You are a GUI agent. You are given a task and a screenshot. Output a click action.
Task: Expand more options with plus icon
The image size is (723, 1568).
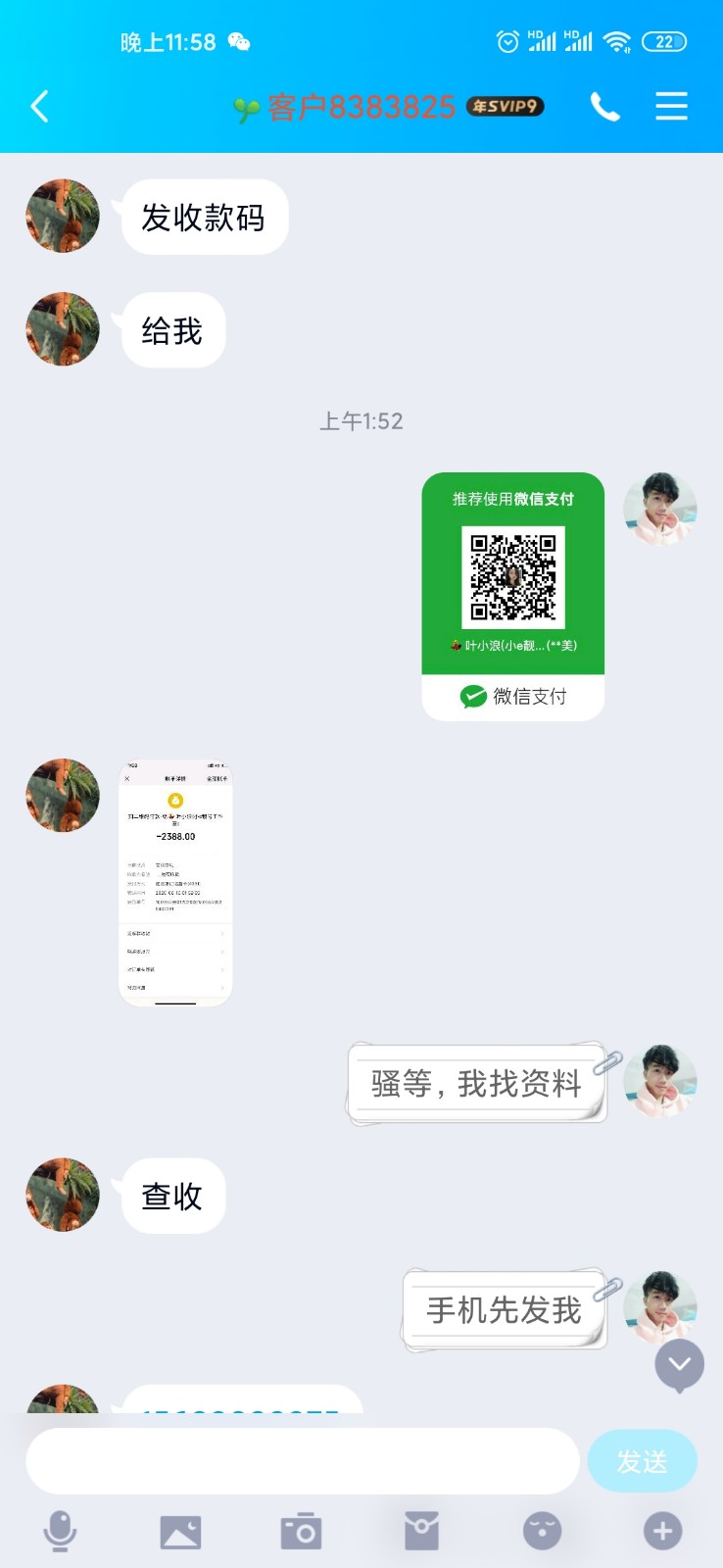pyautogui.click(x=662, y=1531)
